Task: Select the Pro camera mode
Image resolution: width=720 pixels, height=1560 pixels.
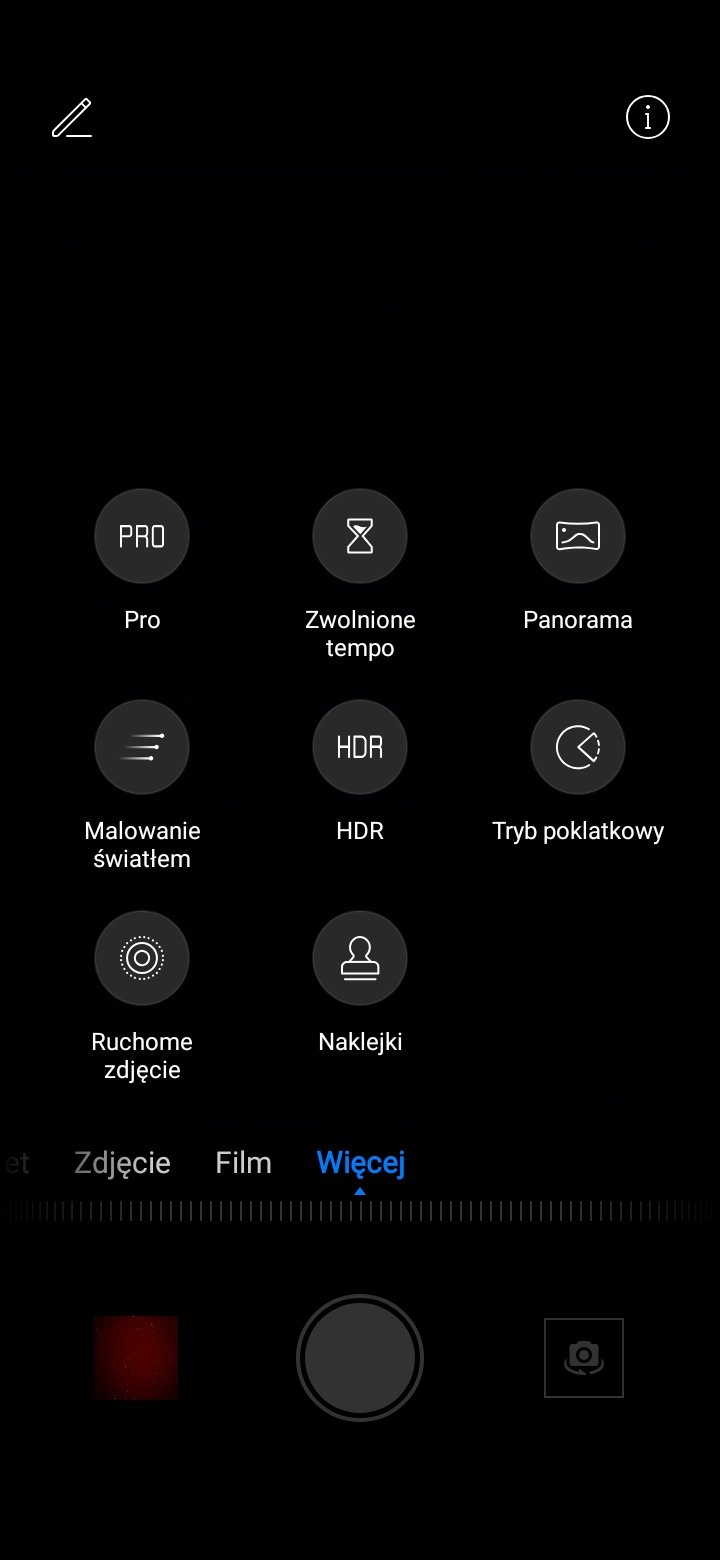Action: 142,536
